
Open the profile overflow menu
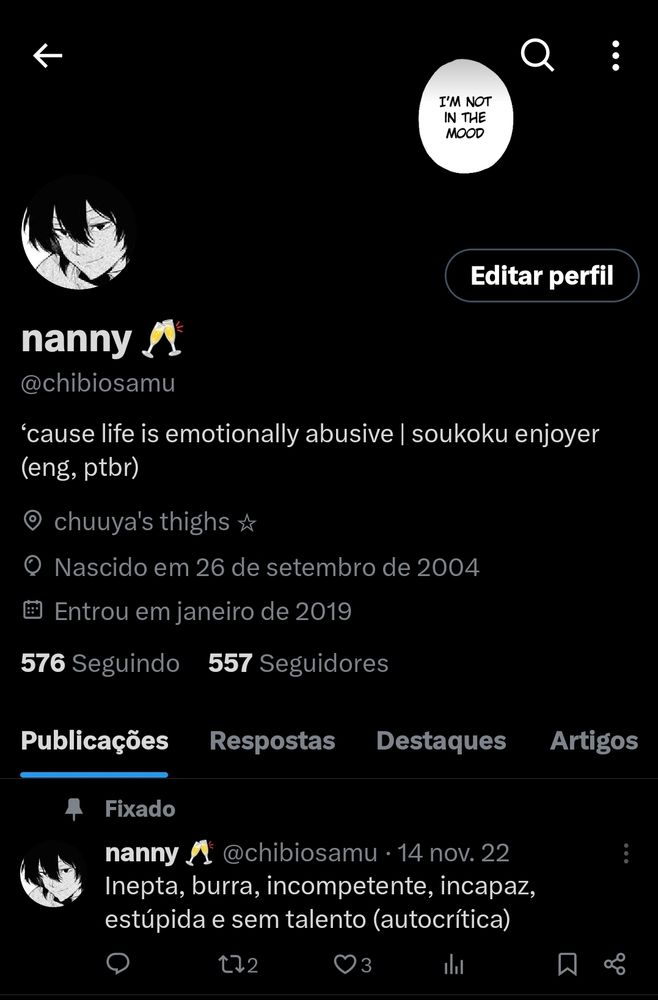pos(615,57)
